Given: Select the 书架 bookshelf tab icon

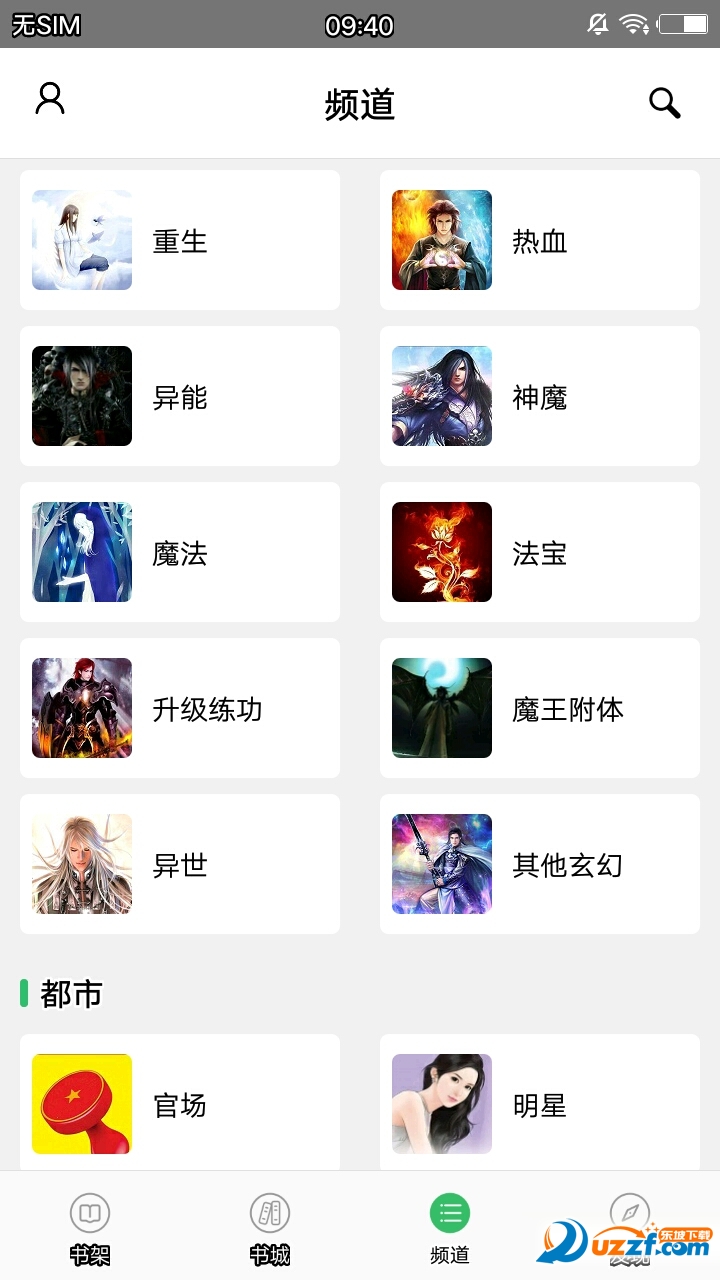Looking at the screenshot, I should 90,1213.
